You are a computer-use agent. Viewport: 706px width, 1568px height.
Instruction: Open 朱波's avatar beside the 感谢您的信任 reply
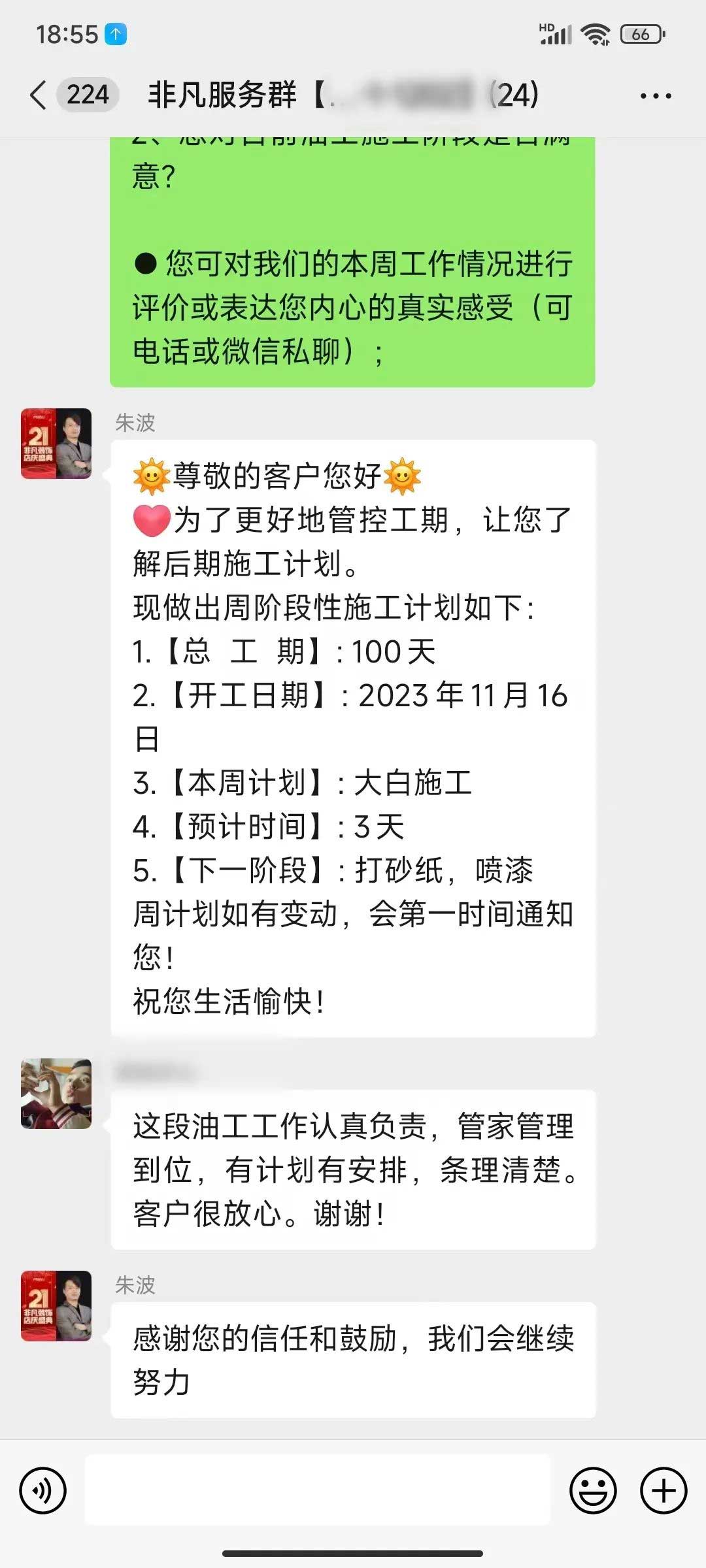coord(56,1305)
